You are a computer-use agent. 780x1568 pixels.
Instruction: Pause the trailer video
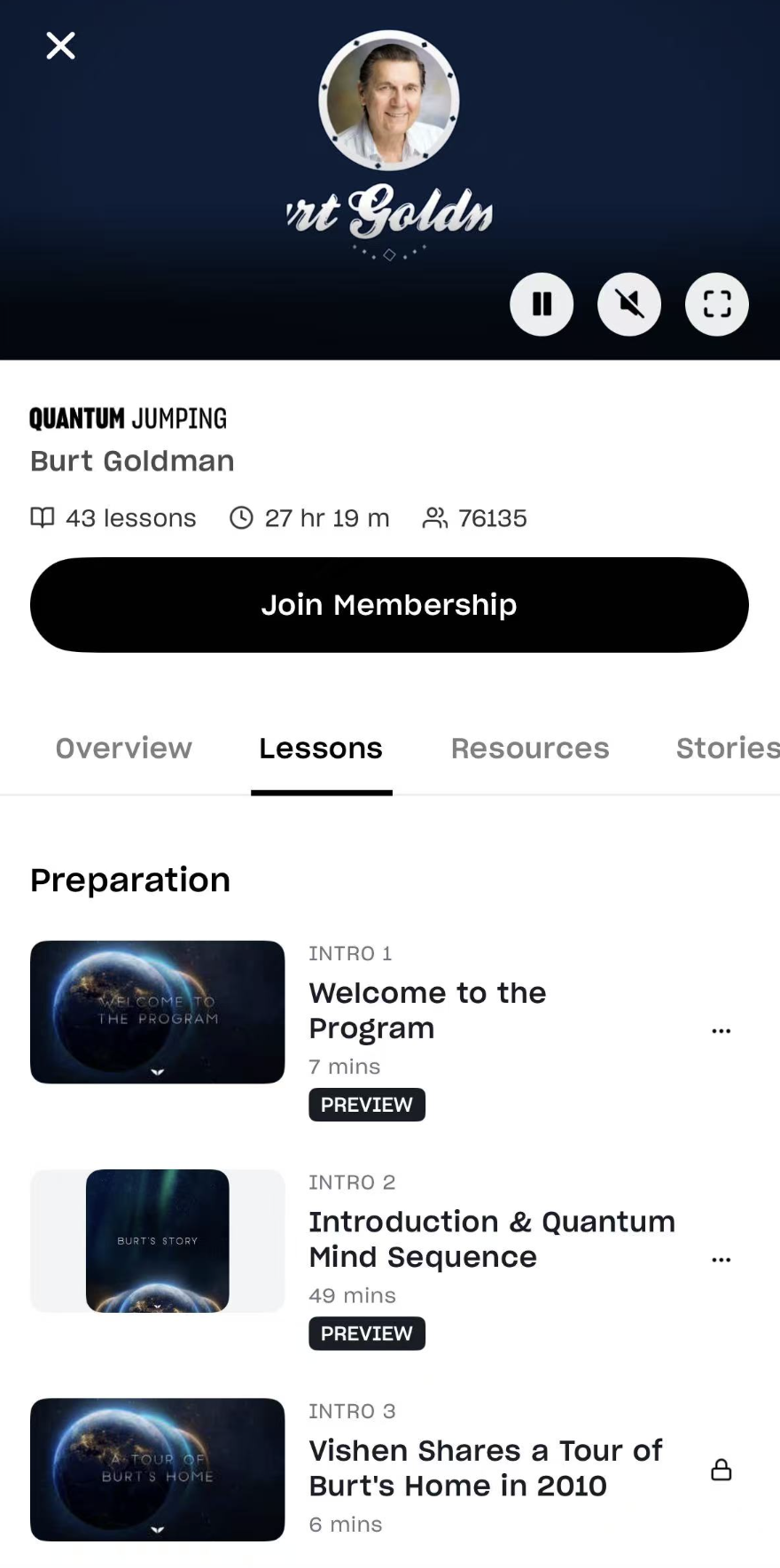pos(542,305)
